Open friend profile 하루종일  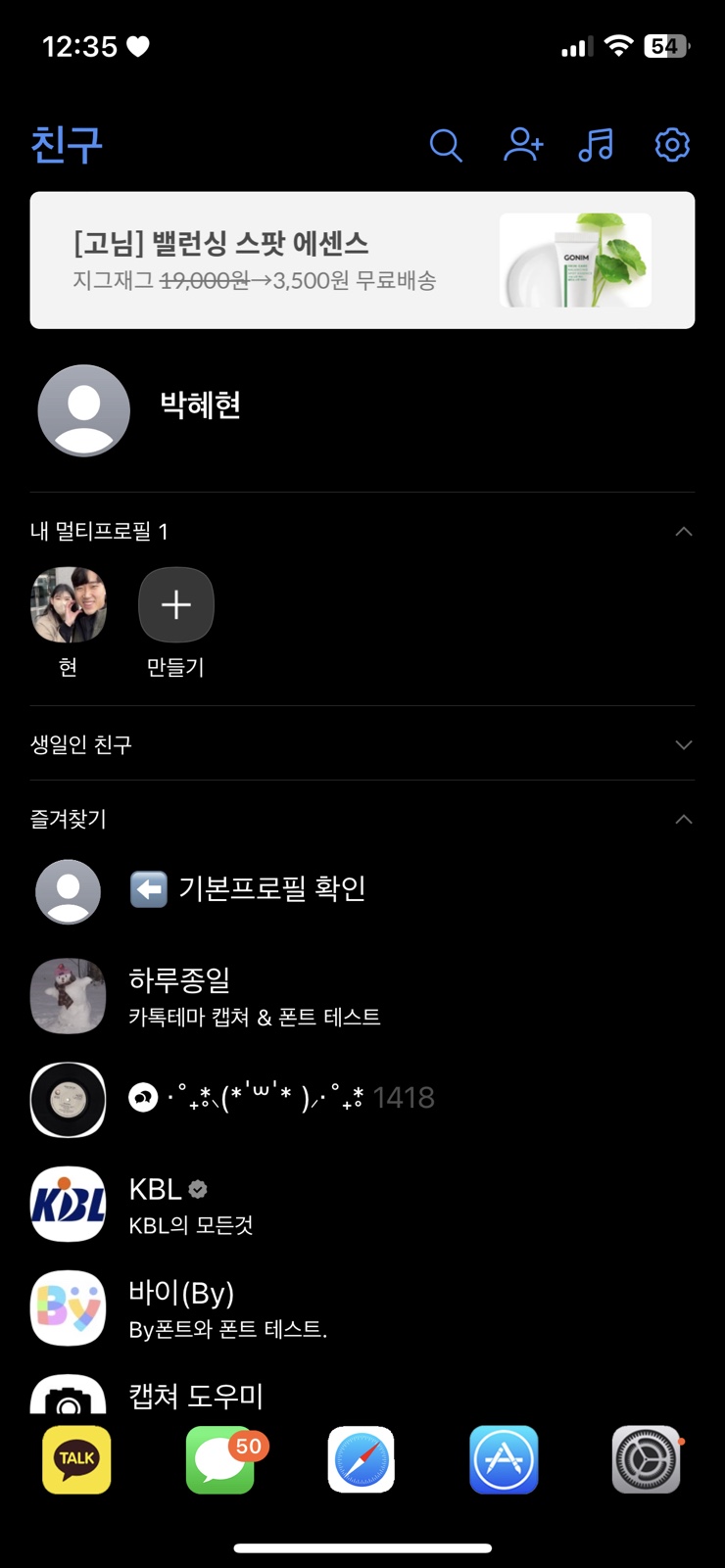(x=253, y=996)
